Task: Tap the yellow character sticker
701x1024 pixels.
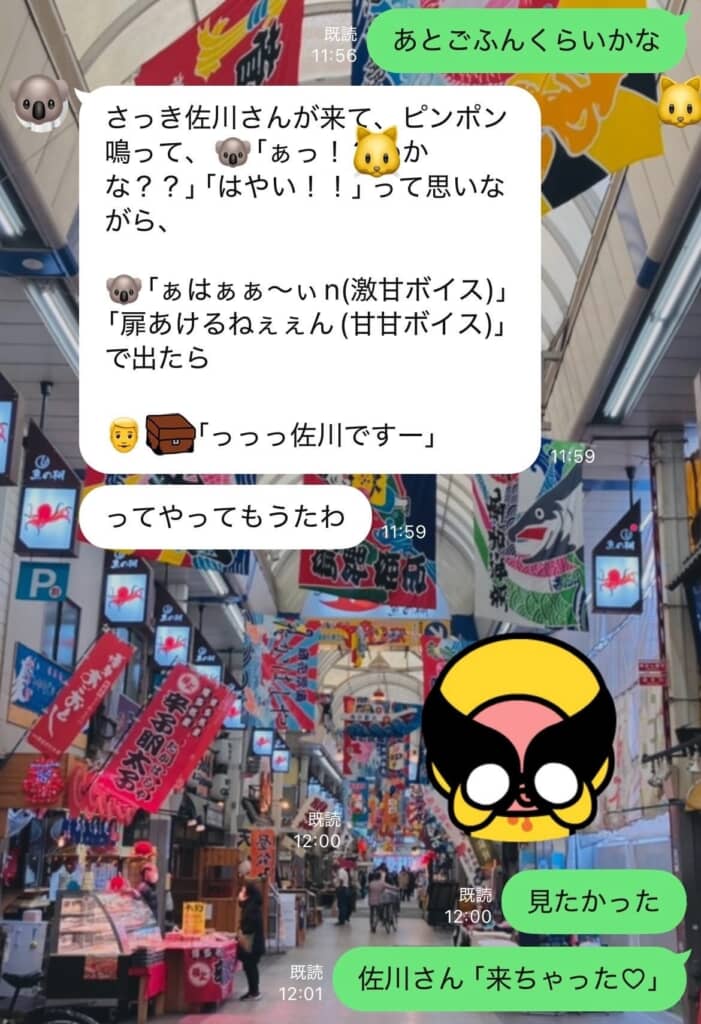Action: click(x=518, y=736)
